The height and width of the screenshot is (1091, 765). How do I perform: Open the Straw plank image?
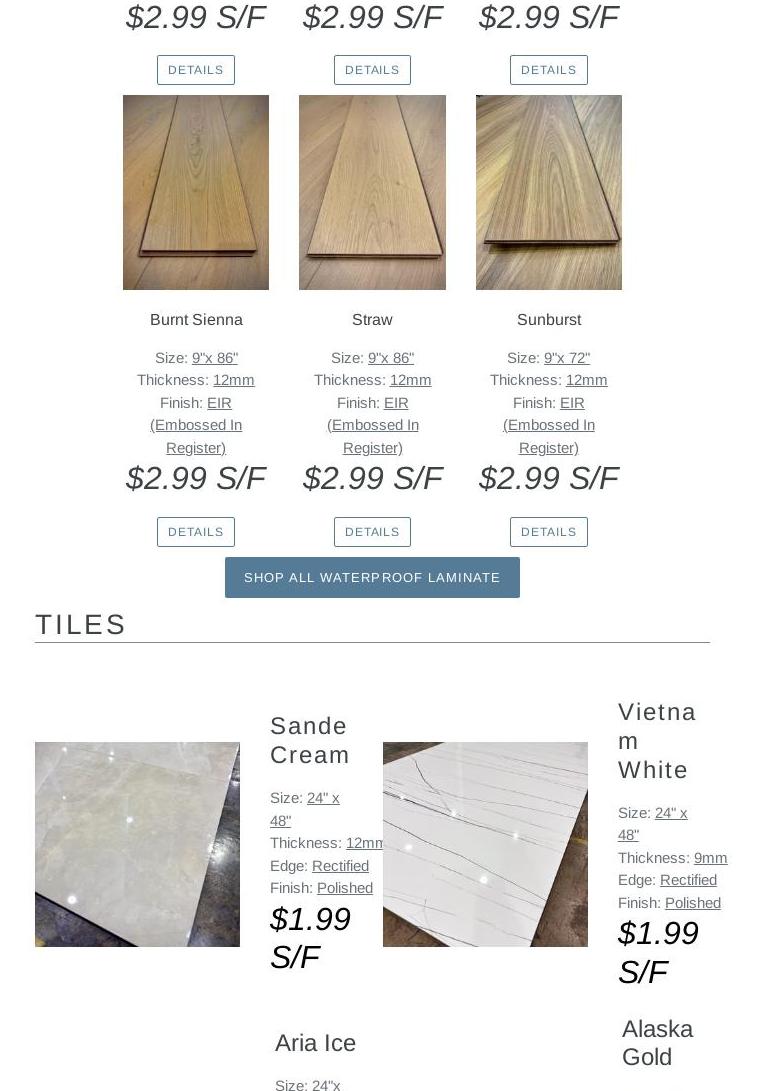[x=372, y=193]
